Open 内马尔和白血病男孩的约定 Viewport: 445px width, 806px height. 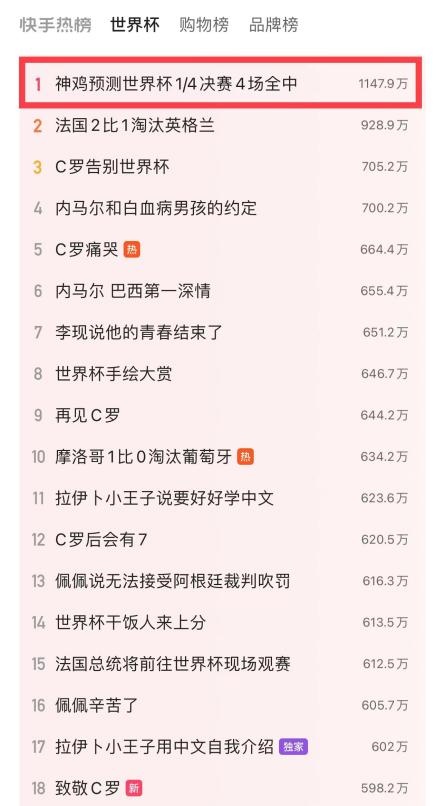point(220,208)
